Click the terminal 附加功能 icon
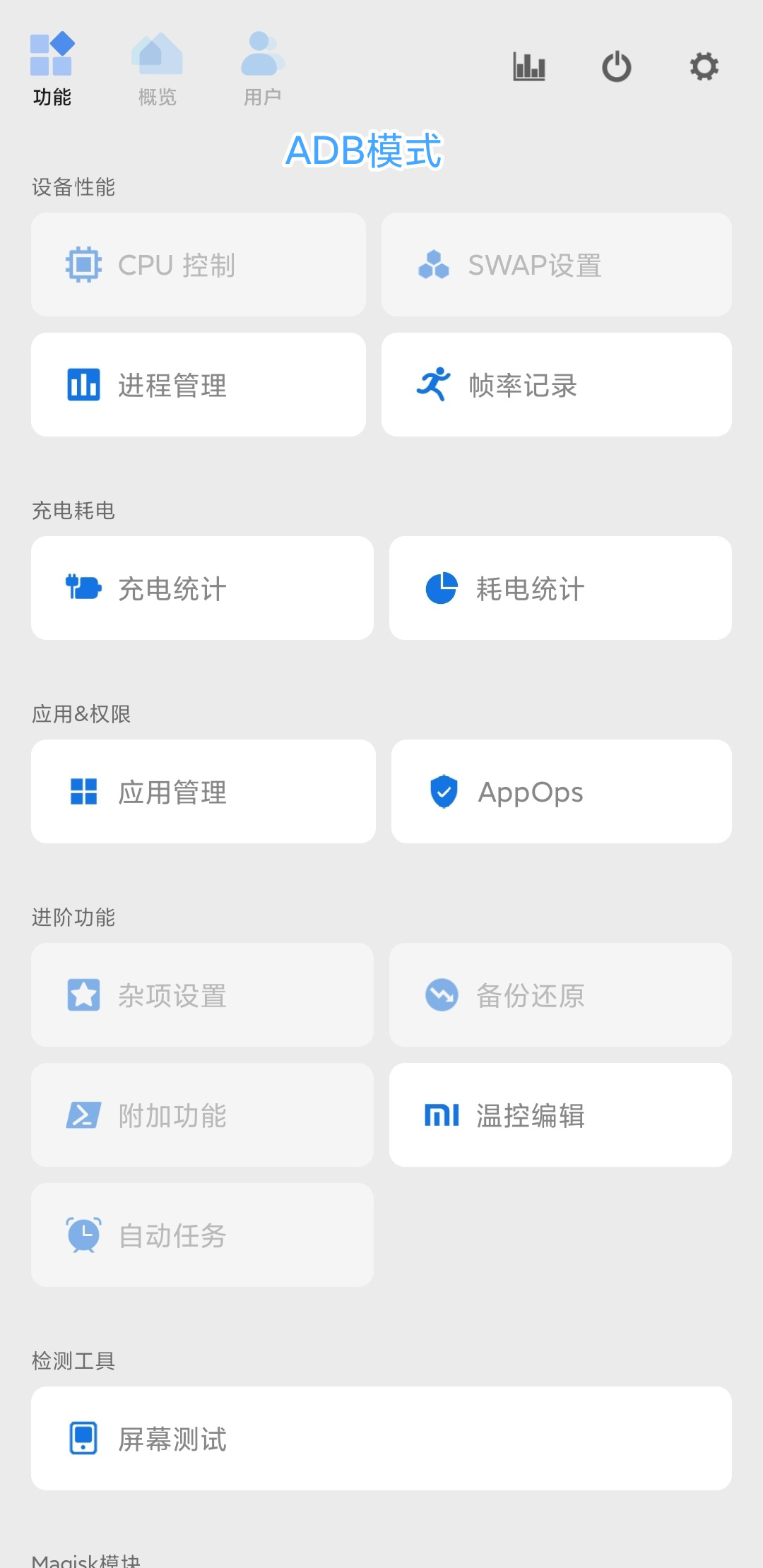Image resolution: width=763 pixels, height=1568 pixels. (x=81, y=1115)
